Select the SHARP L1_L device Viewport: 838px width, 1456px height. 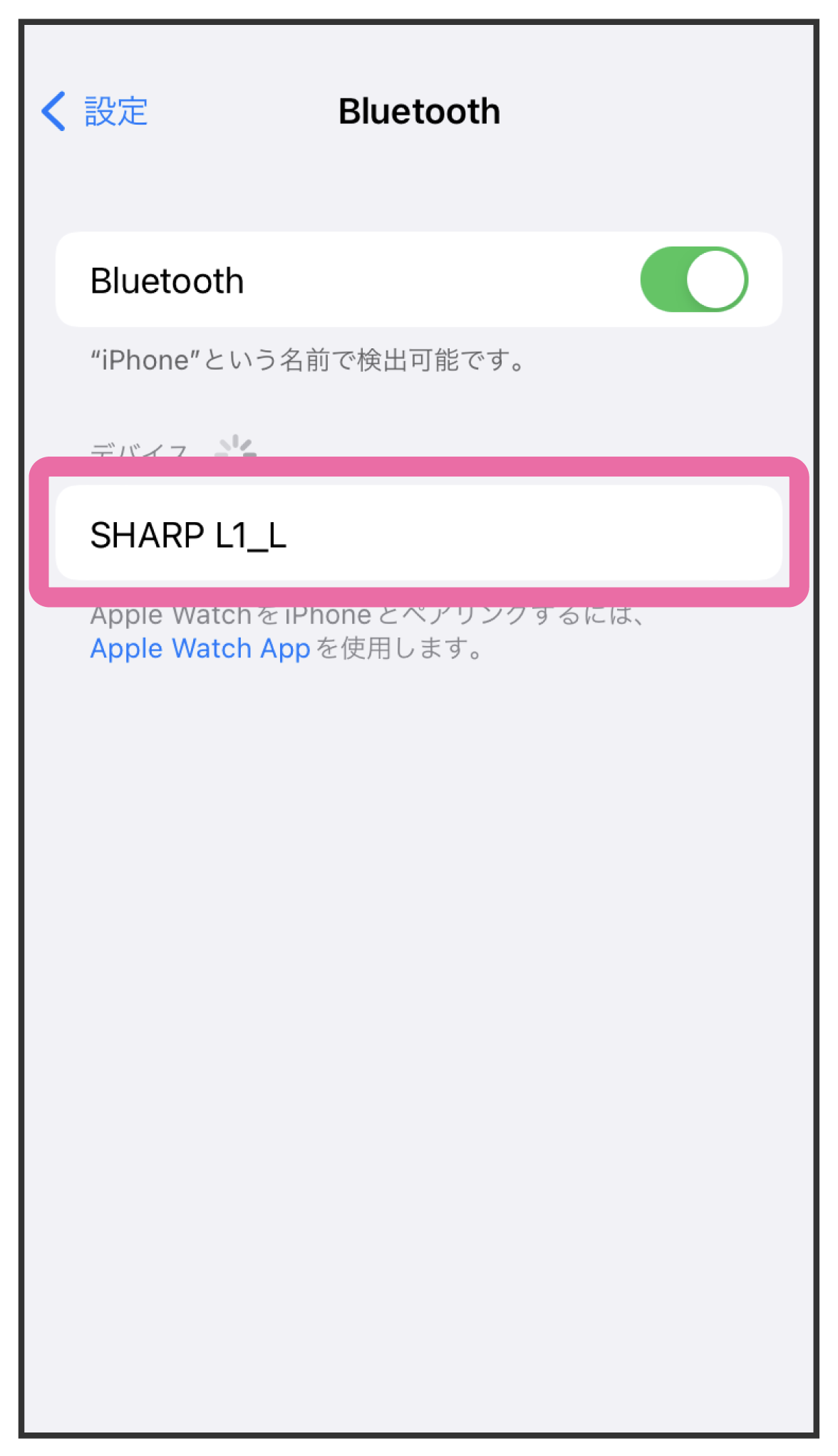419,534
